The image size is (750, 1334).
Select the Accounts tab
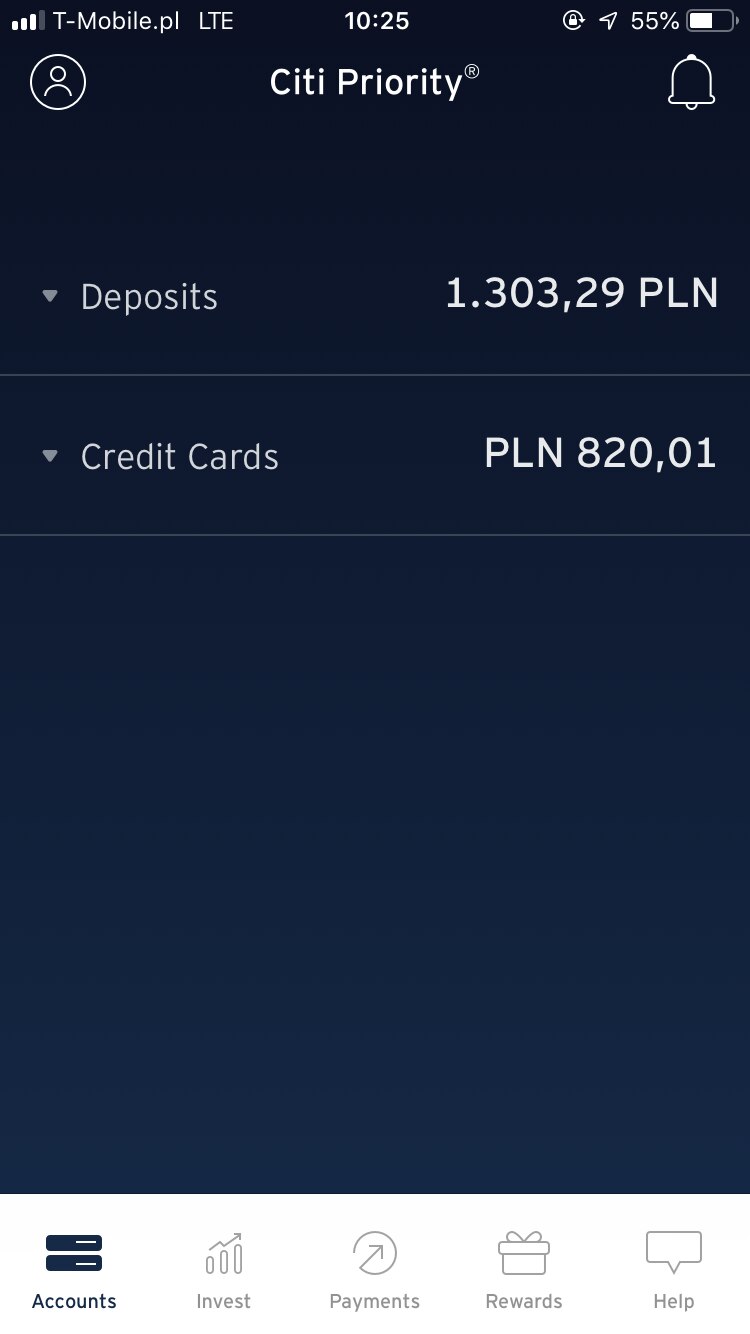pyautogui.click(x=74, y=1270)
